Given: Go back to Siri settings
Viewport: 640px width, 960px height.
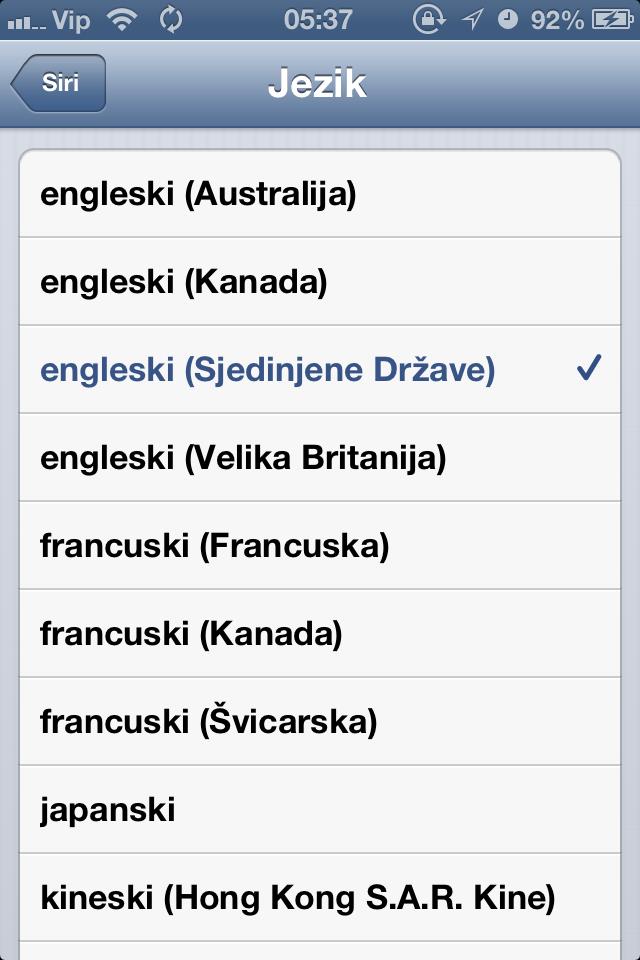Looking at the screenshot, I should [x=59, y=83].
